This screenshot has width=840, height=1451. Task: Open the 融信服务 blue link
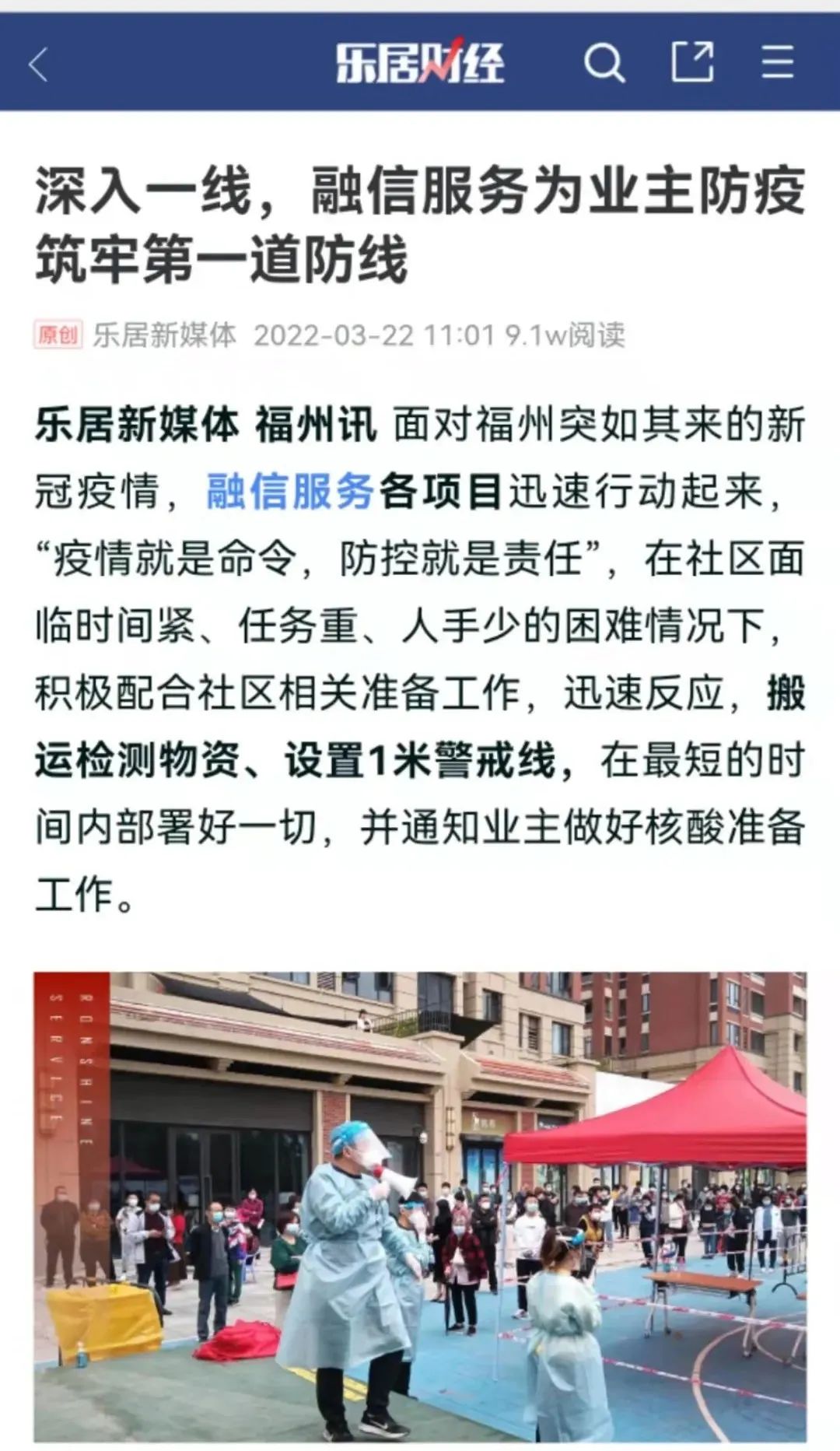290,492
